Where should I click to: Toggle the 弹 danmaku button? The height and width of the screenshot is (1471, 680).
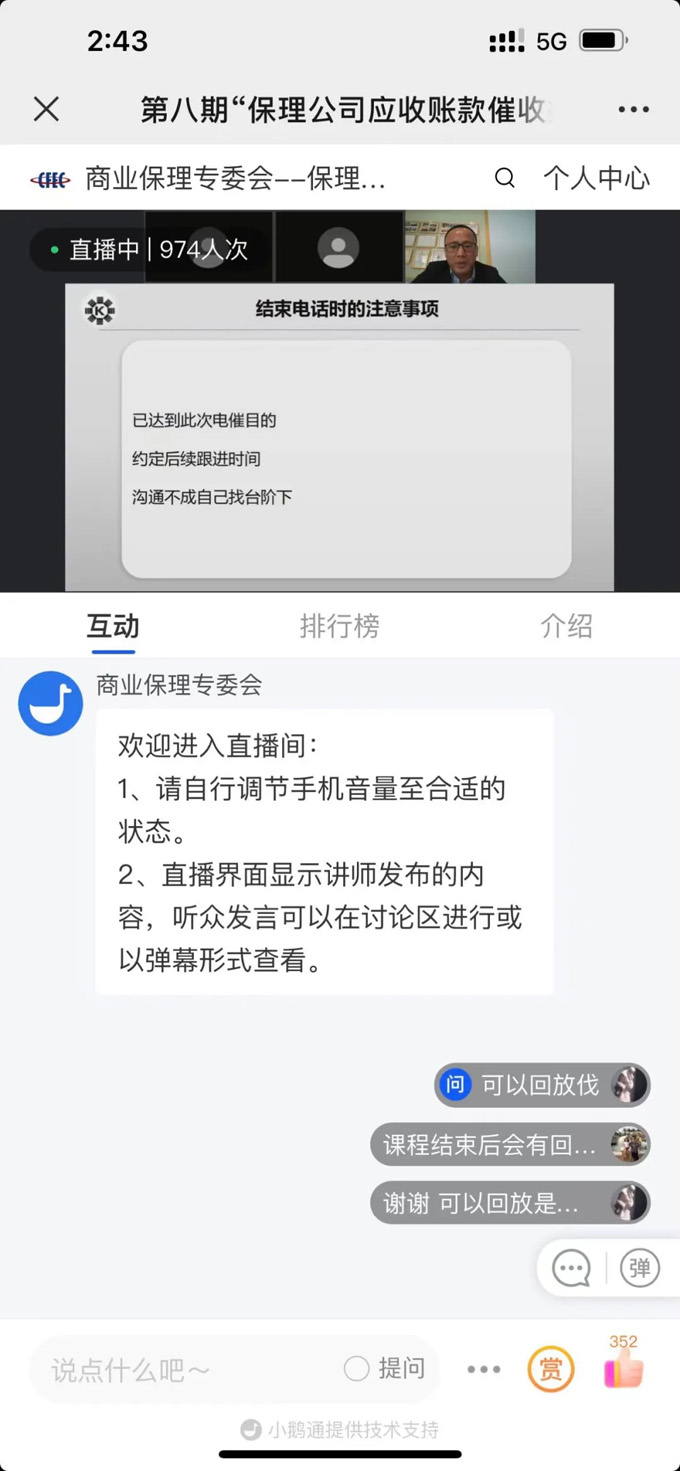[x=640, y=1269]
